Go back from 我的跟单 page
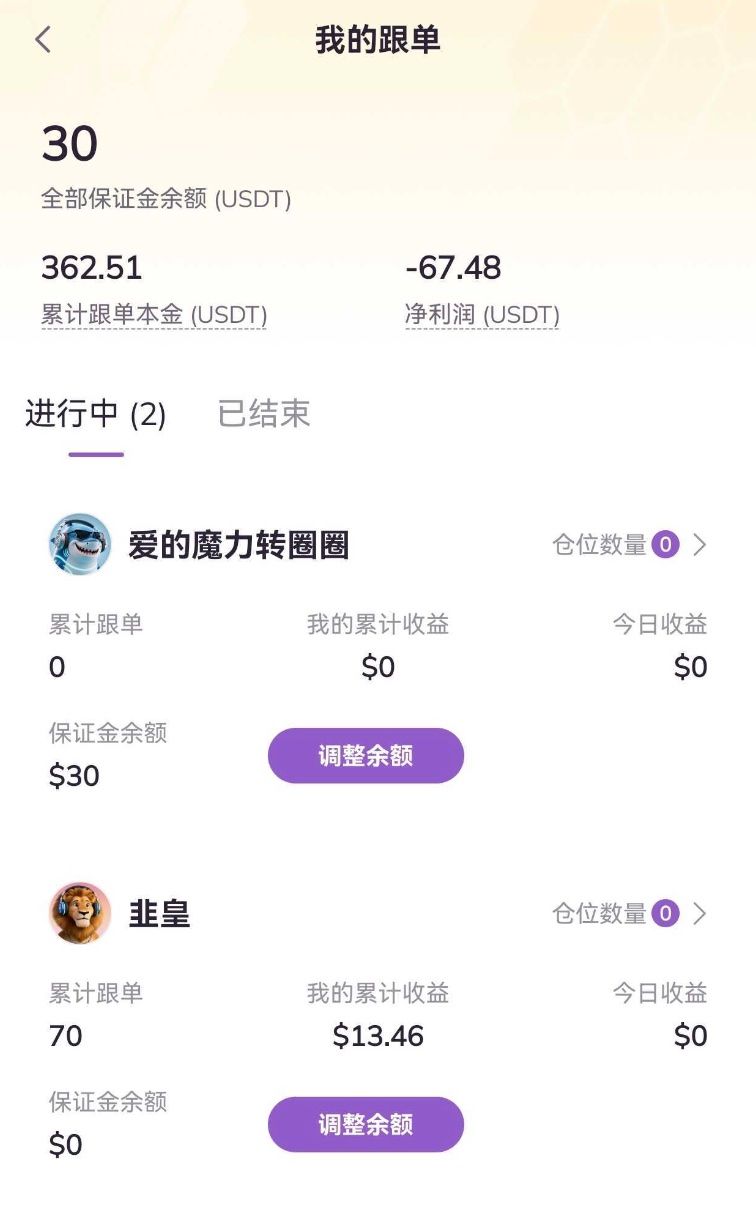 point(42,40)
